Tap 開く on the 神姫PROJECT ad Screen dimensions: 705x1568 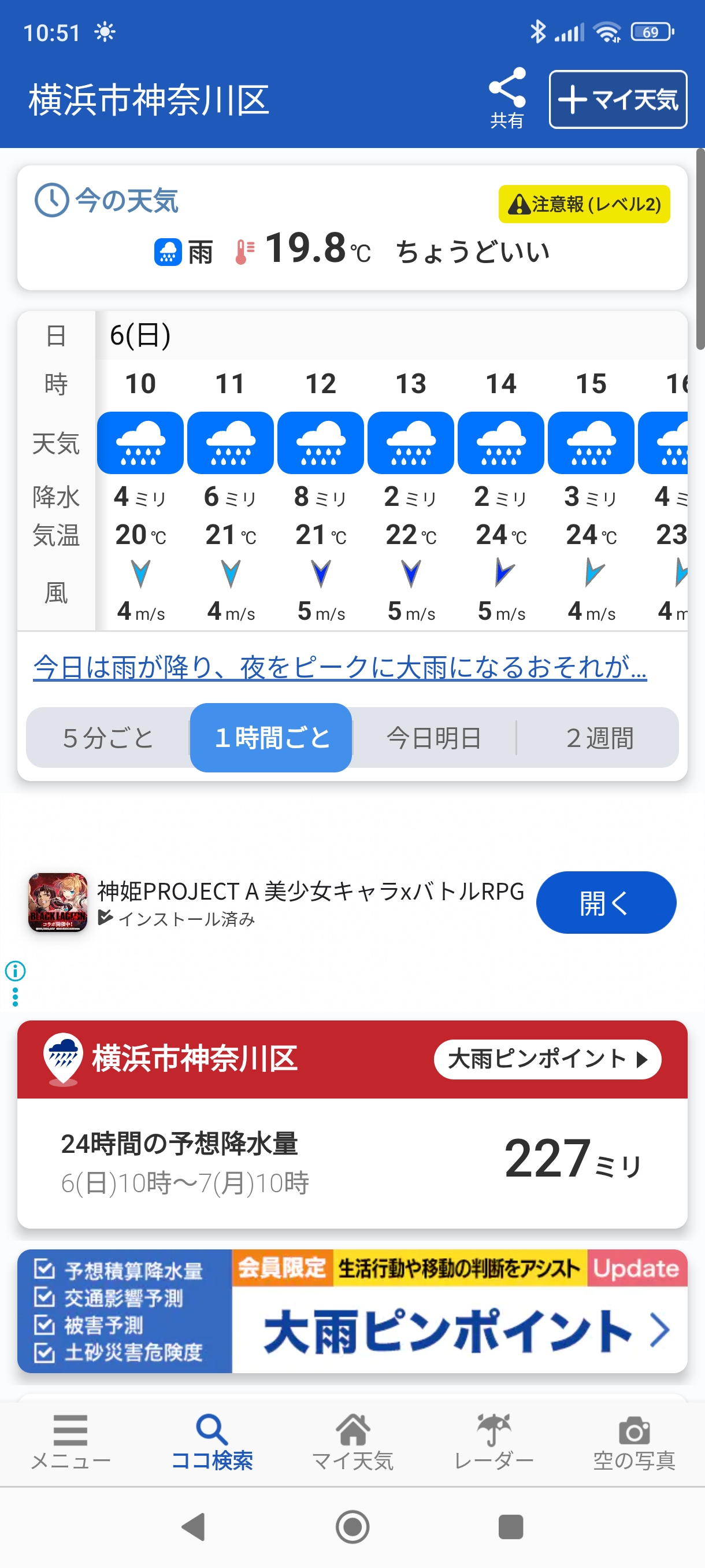point(606,903)
